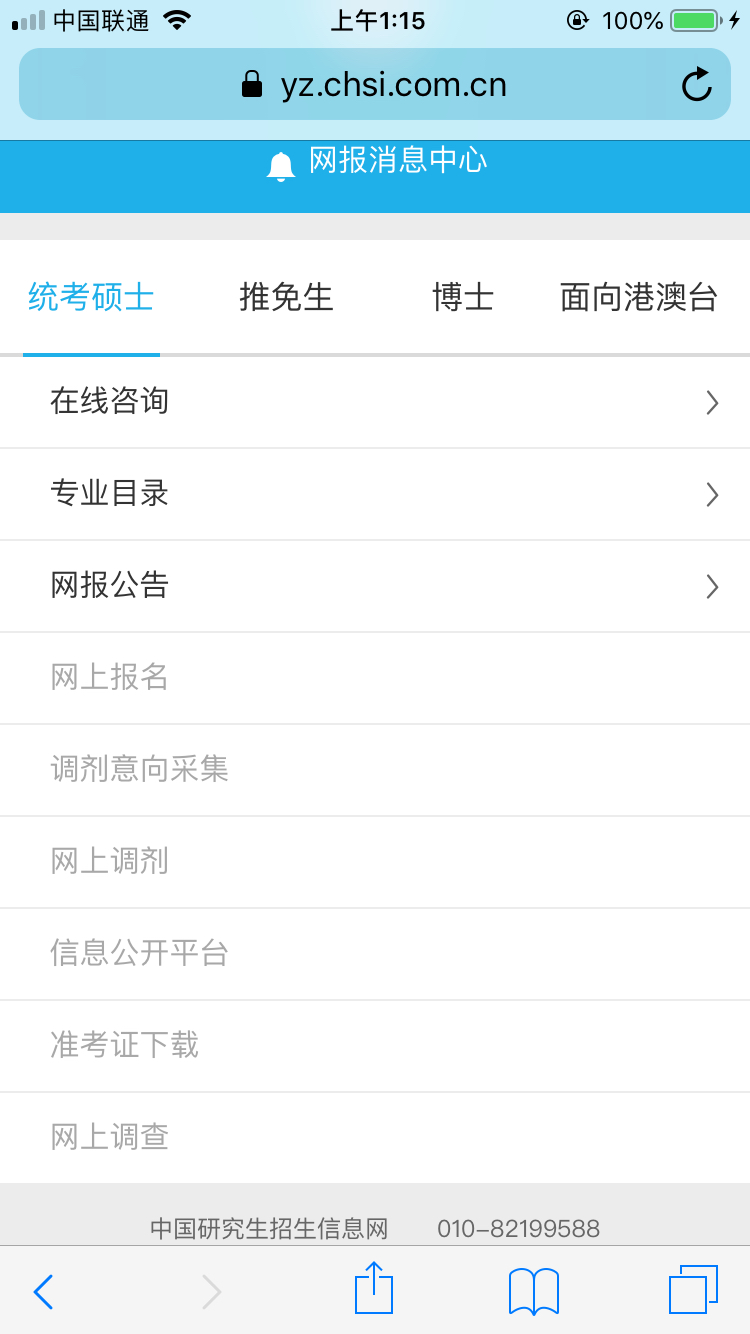The height and width of the screenshot is (1334, 750).
Task: Reload the page
Action: click(696, 86)
